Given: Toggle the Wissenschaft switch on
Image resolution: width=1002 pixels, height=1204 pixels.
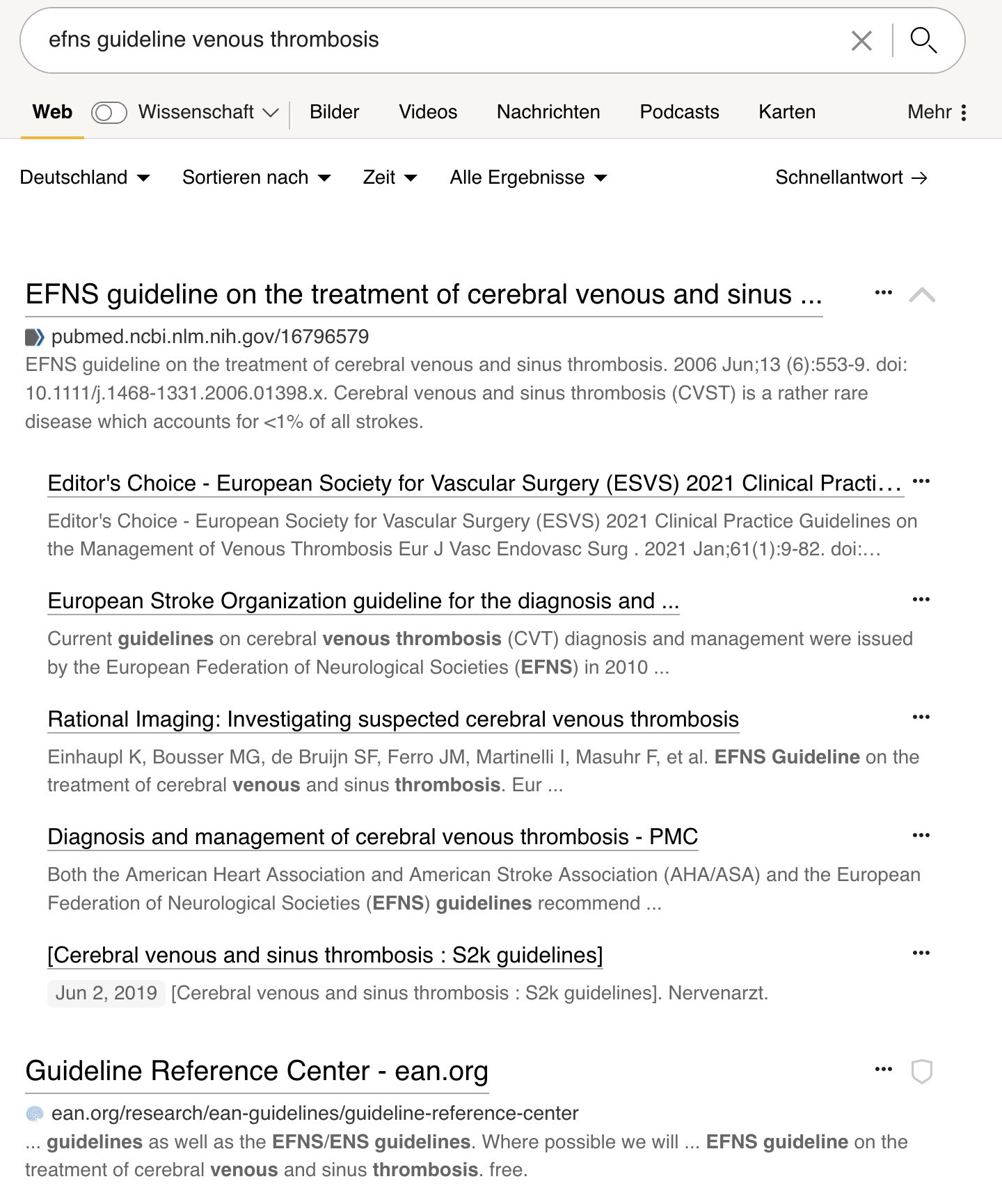Looking at the screenshot, I should 109,113.
